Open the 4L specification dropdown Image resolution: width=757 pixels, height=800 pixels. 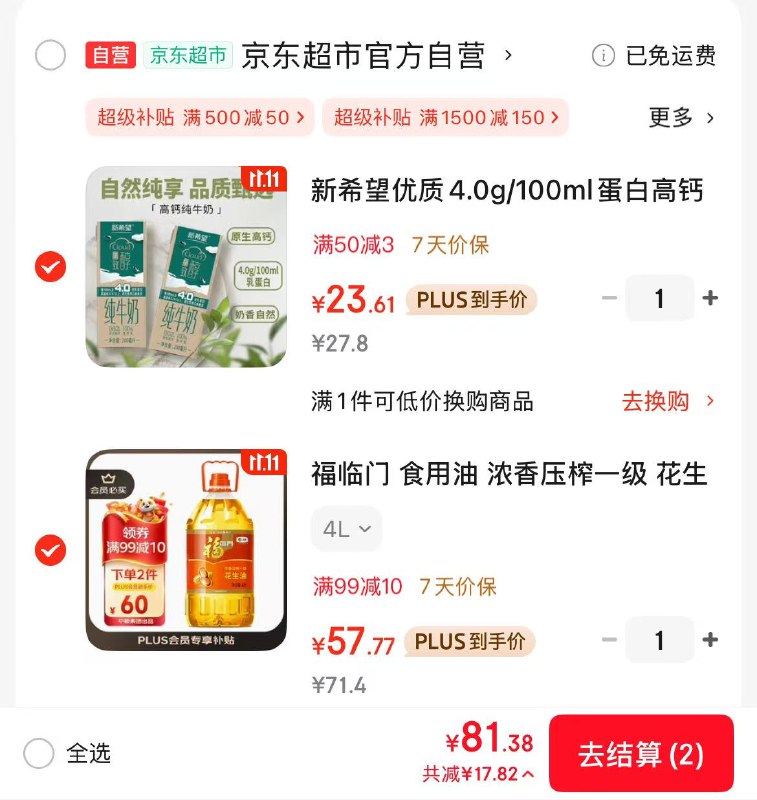[x=346, y=529]
